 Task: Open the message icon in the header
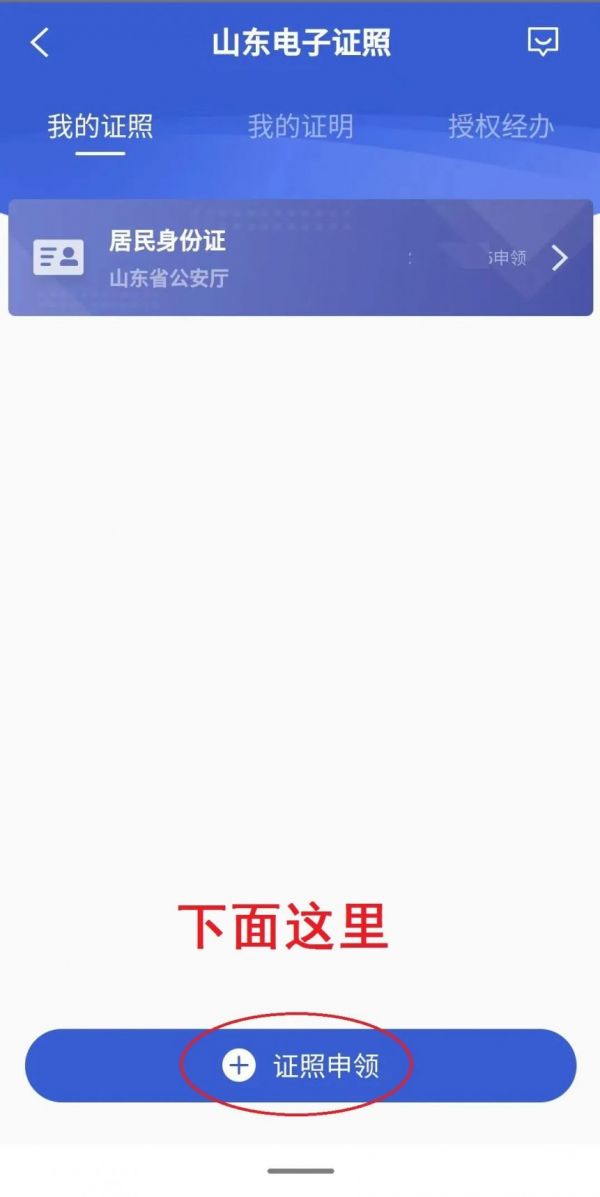click(x=543, y=42)
